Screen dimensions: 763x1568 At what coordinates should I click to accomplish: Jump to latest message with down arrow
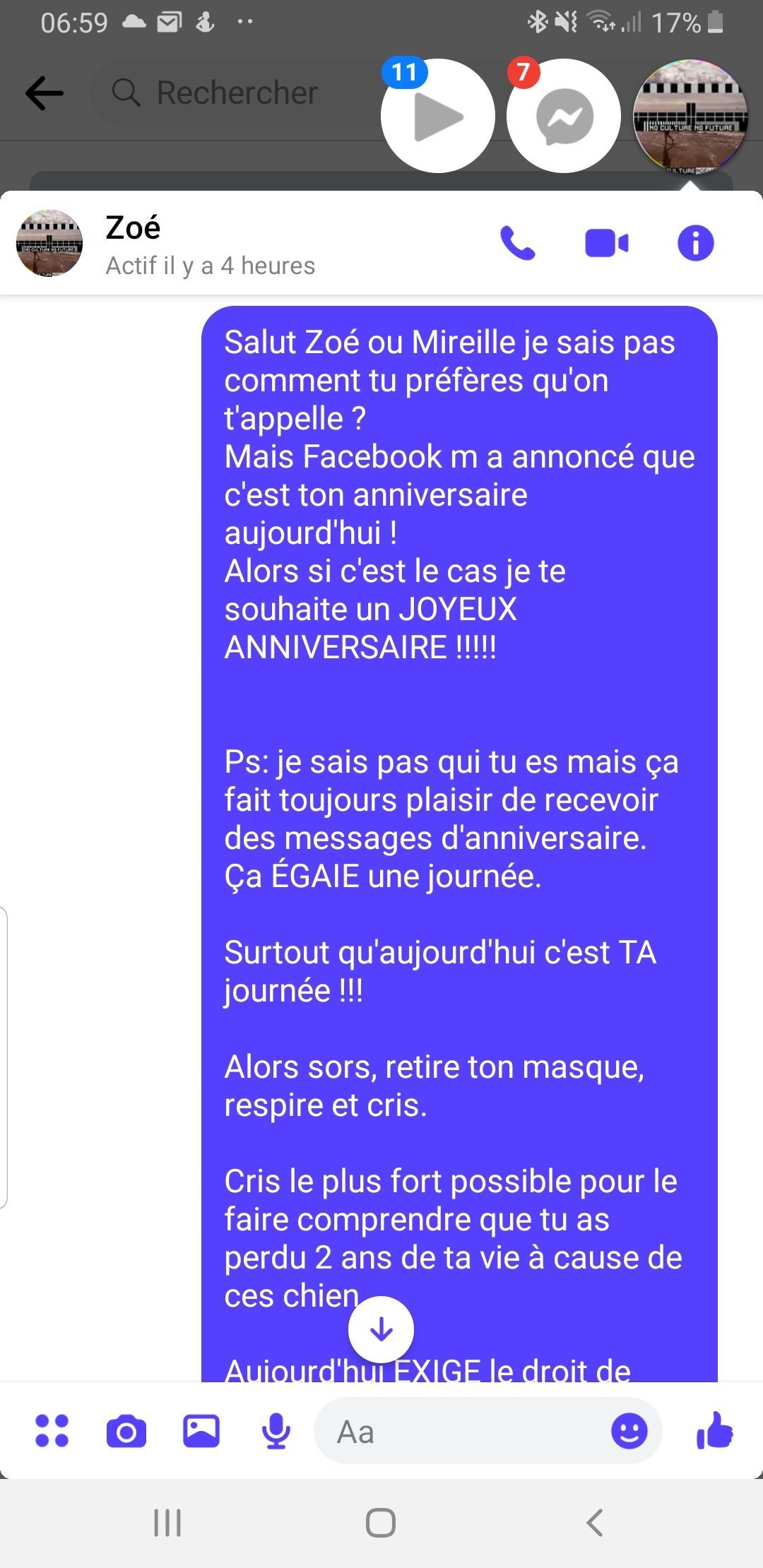[x=381, y=1329]
